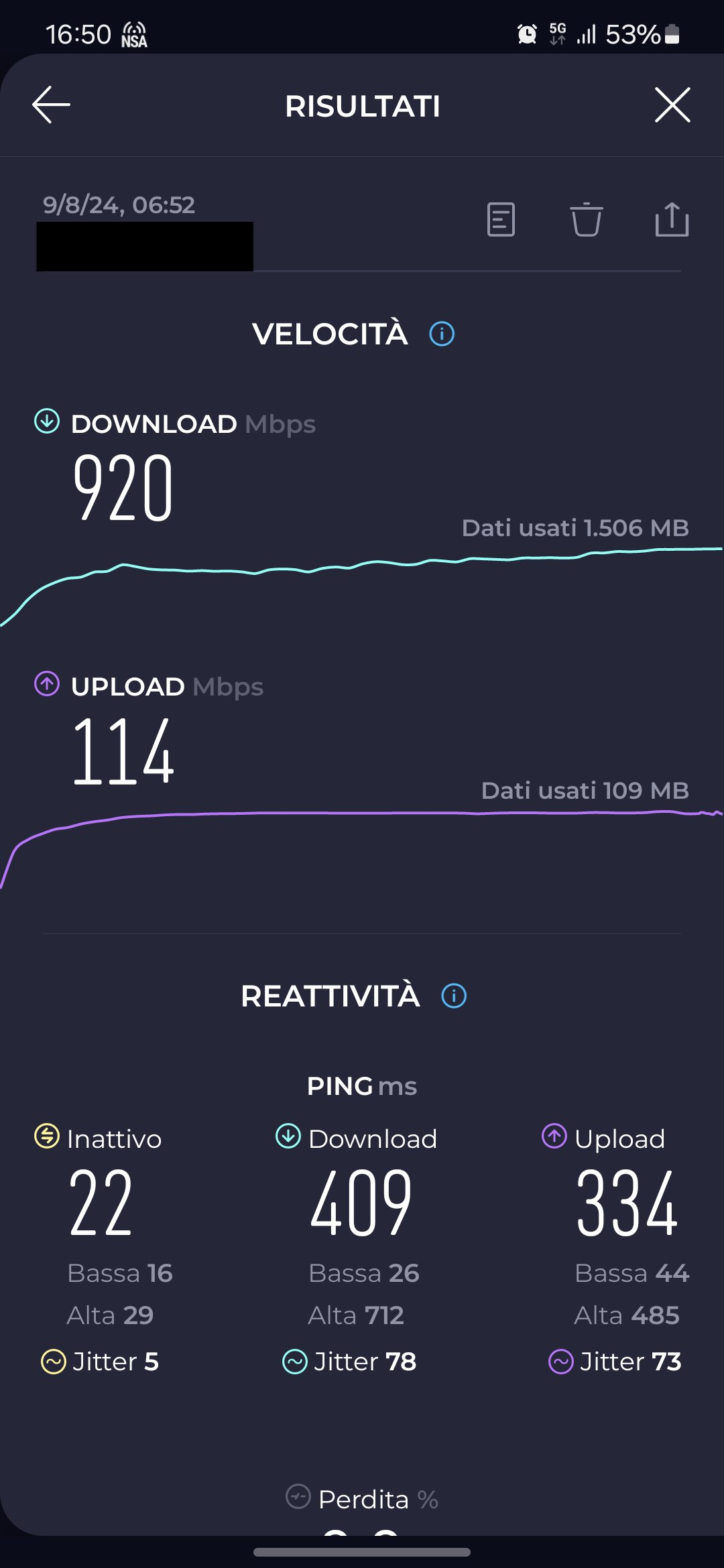Open info about Velocità

[442, 334]
